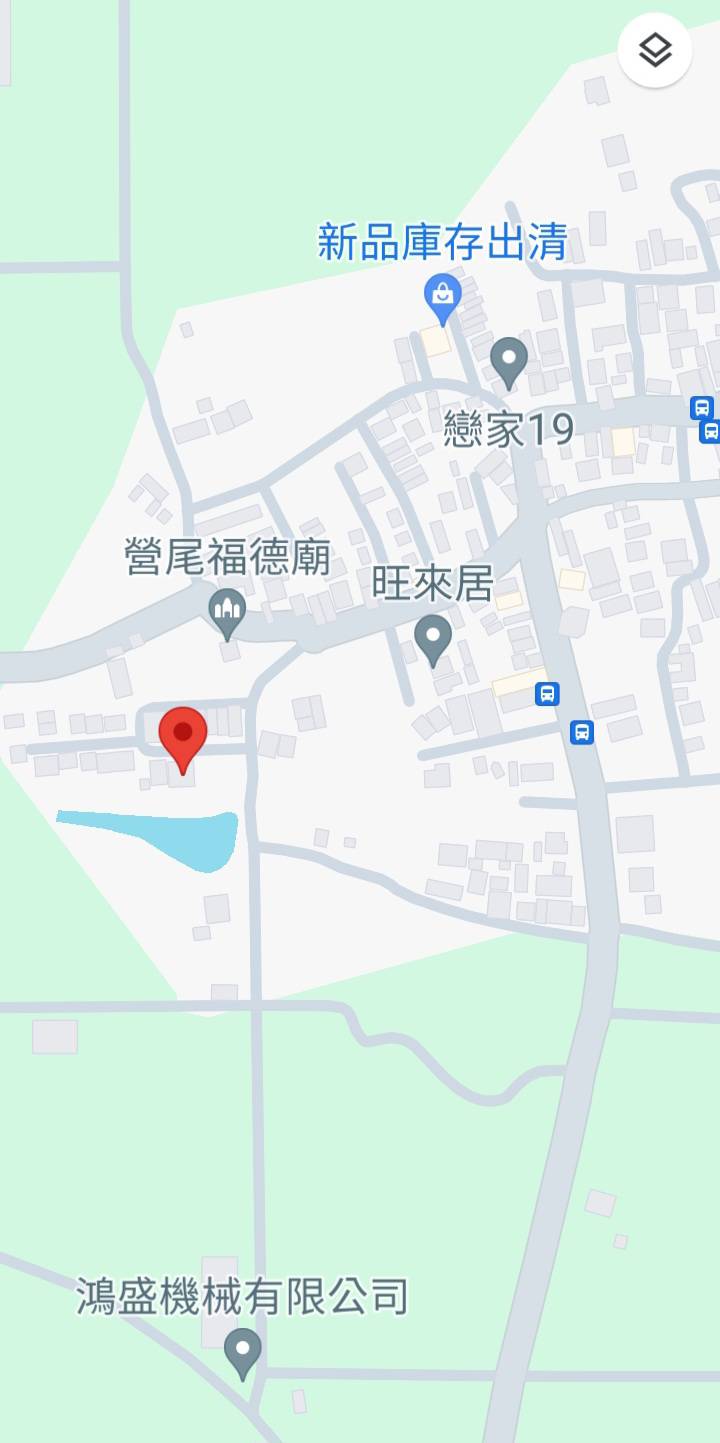Select the 旺來居 place pin

(x=433, y=637)
